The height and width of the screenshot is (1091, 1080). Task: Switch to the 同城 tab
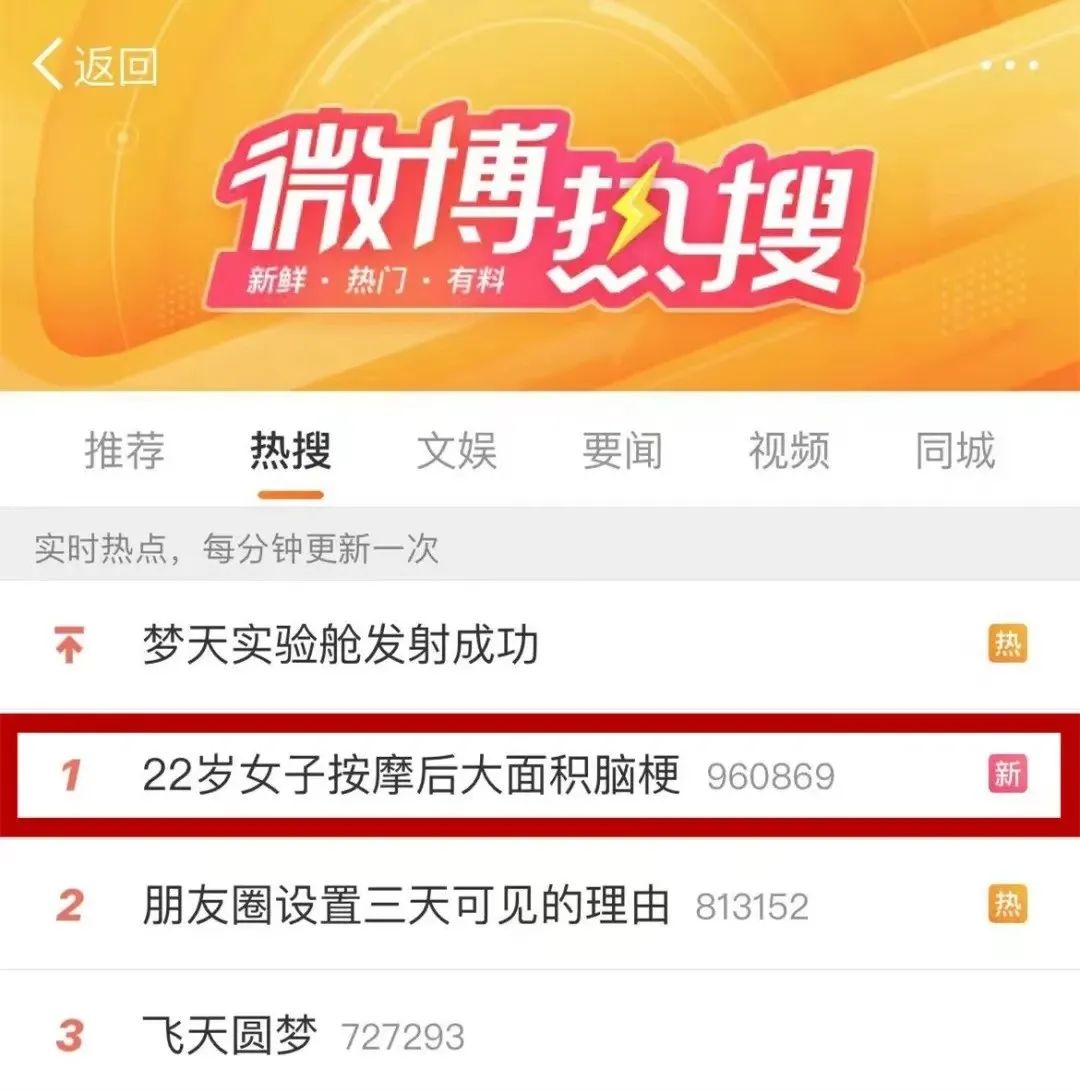click(955, 452)
